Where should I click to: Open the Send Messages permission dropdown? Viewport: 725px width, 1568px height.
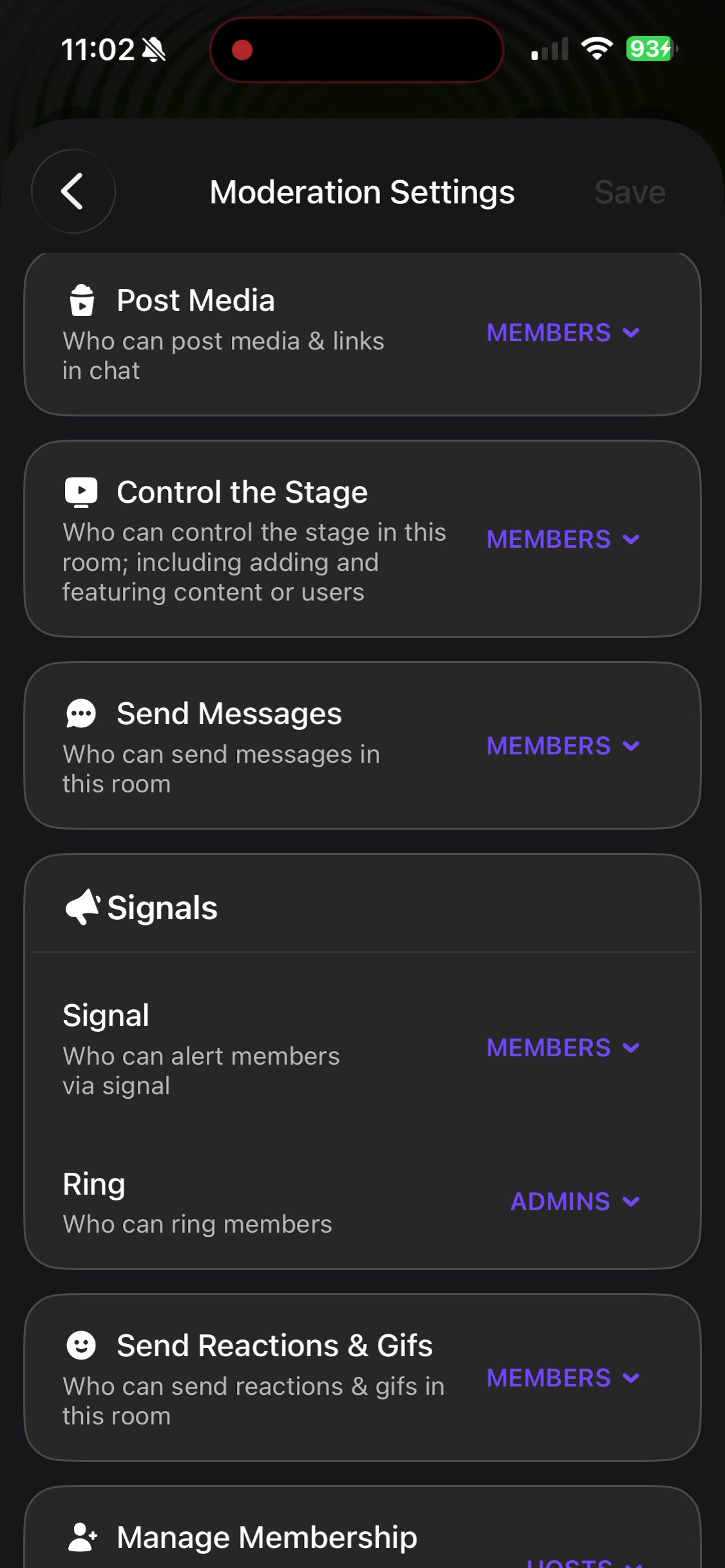tap(563, 746)
